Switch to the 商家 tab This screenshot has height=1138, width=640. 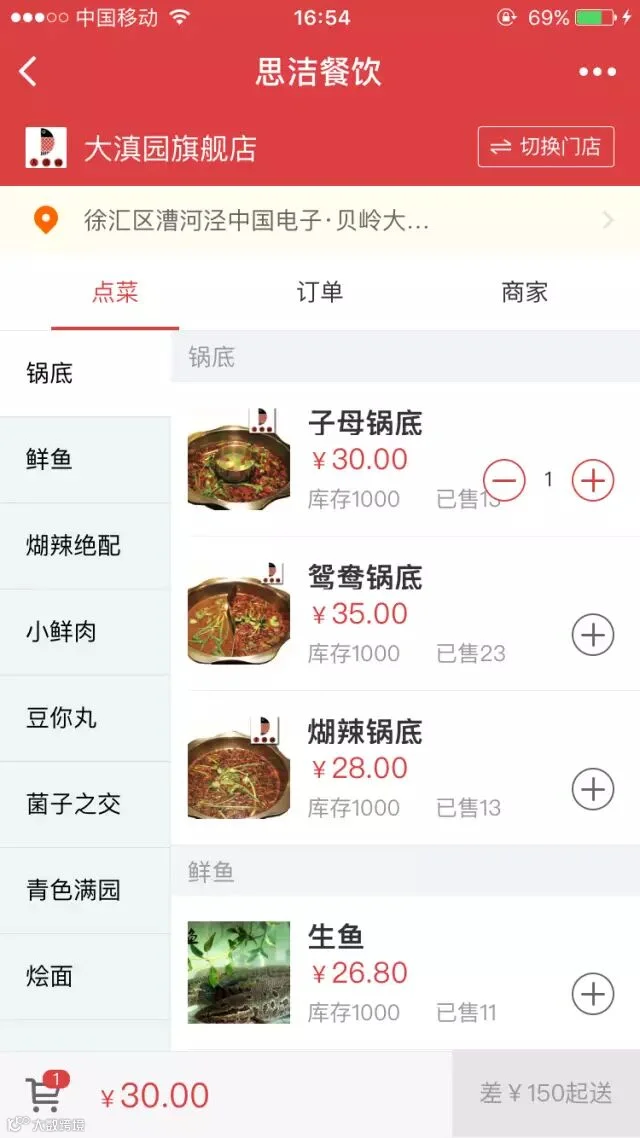pyautogui.click(x=525, y=292)
